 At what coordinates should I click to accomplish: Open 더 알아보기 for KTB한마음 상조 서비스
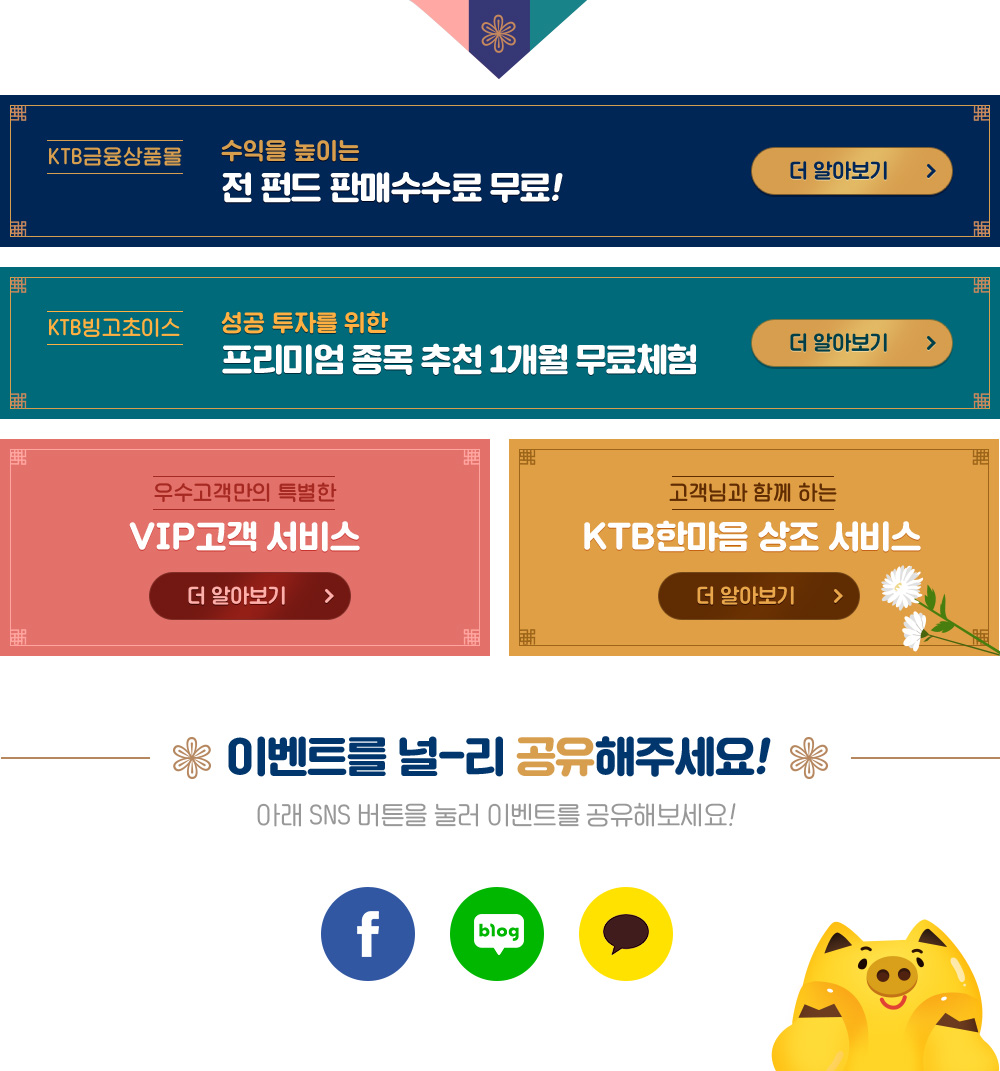pos(758,596)
